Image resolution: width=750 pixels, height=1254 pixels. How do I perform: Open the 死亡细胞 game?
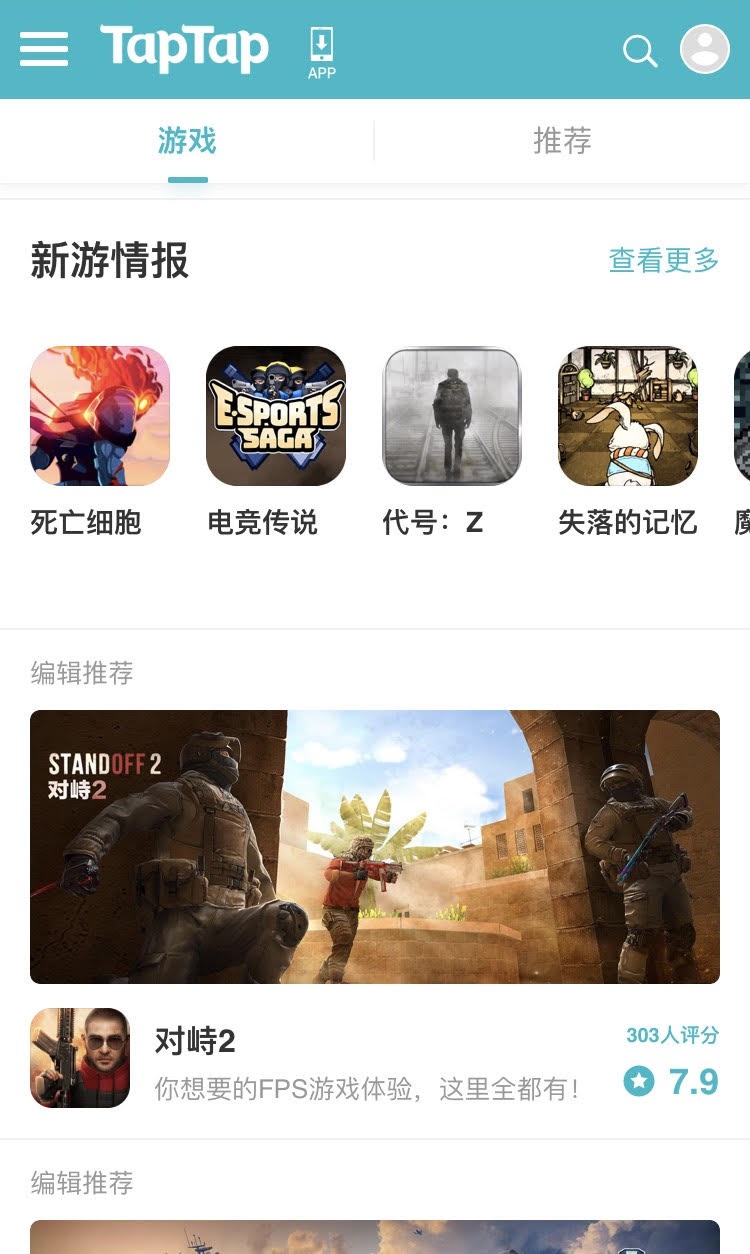pyautogui.click(x=100, y=416)
